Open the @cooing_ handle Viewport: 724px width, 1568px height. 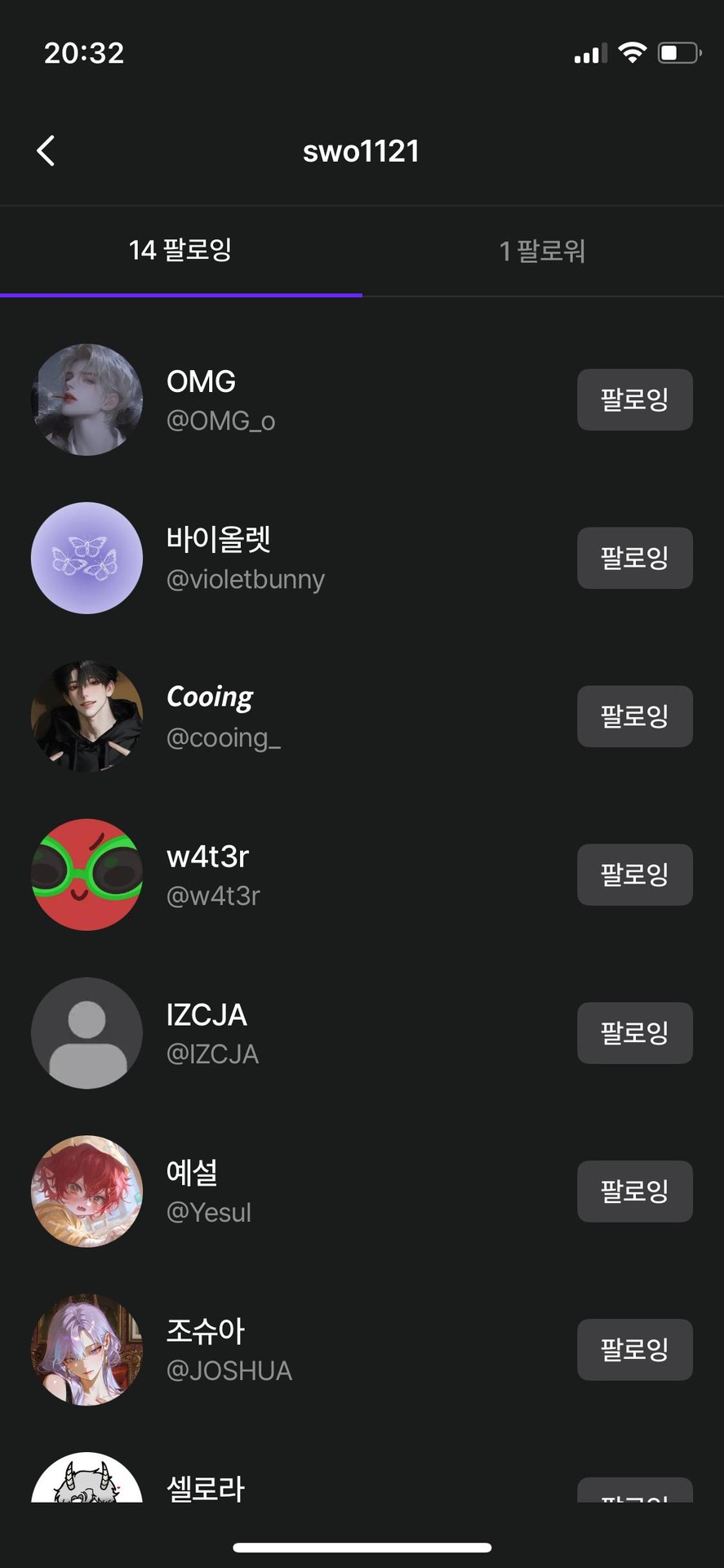[x=224, y=737]
